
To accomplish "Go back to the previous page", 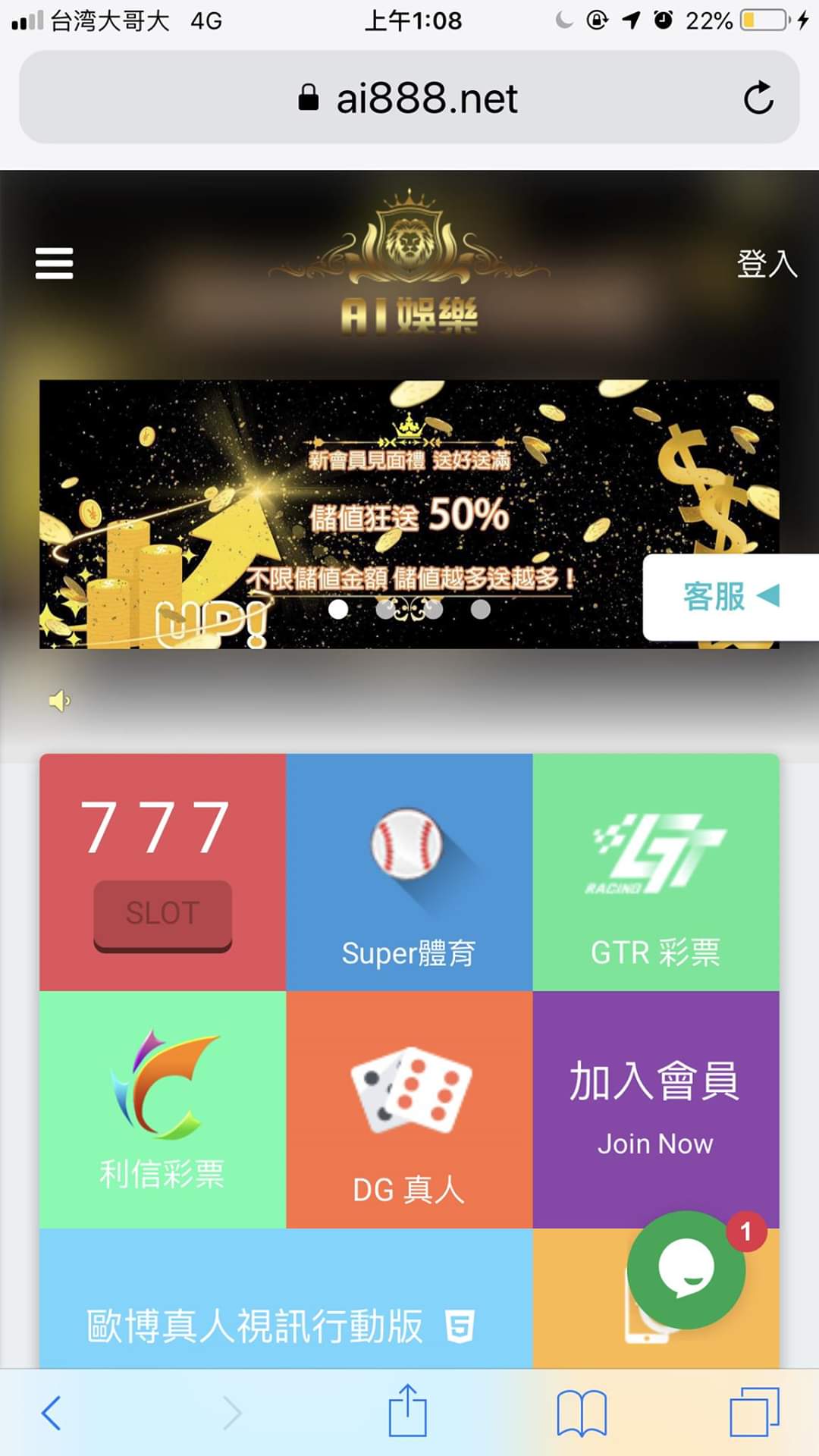I will 52,1412.
